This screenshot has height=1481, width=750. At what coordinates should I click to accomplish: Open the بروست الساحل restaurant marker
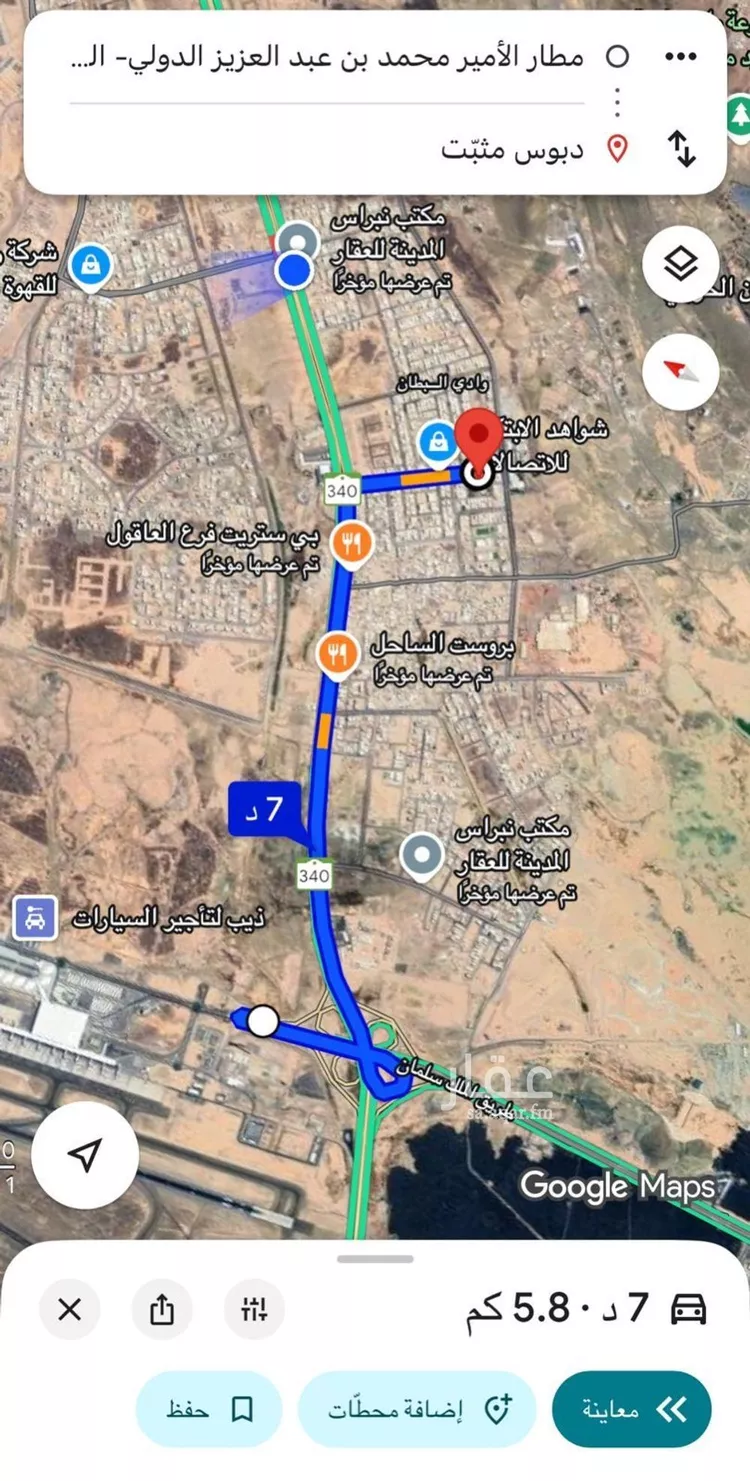(x=334, y=655)
